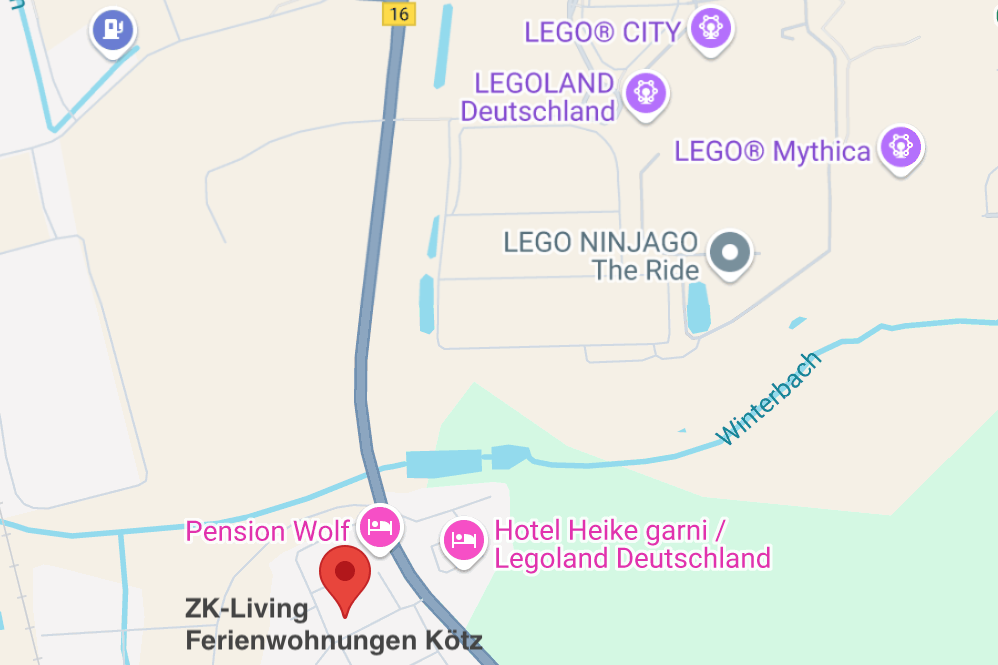Select the LEGOLAND Deutschland marker
The image size is (998, 665).
(x=646, y=94)
